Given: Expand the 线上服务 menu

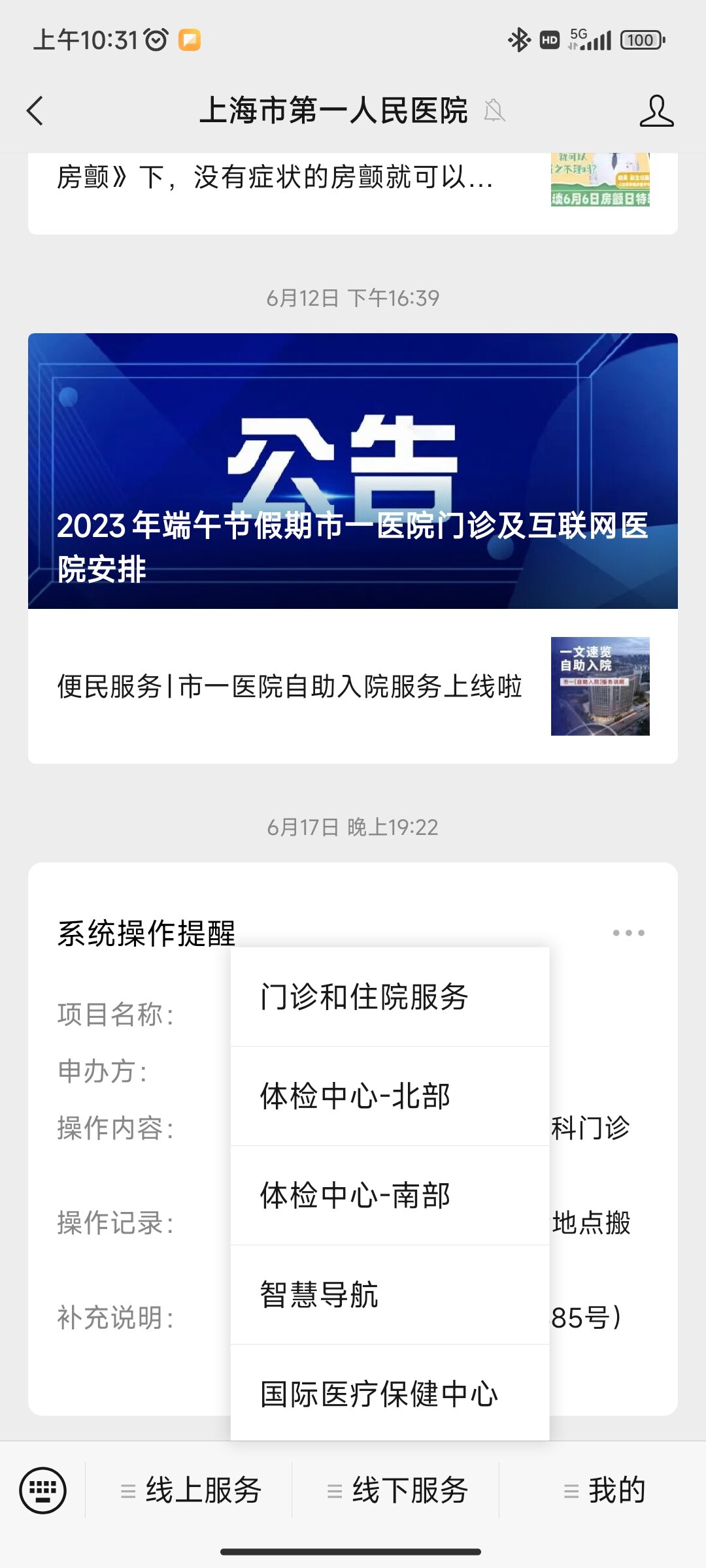Looking at the screenshot, I should tap(191, 1491).
